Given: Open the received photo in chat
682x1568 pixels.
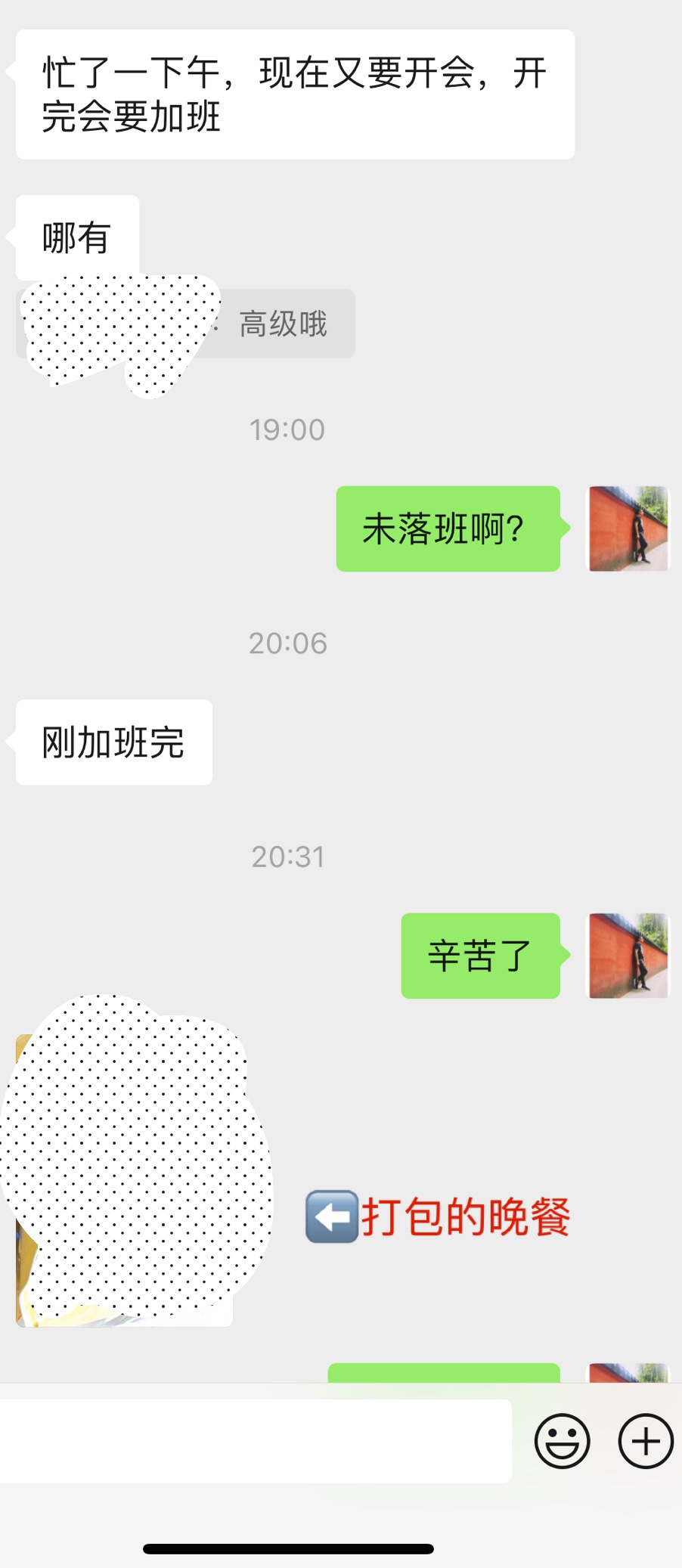Looking at the screenshot, I should click(x=125, y=1180).
